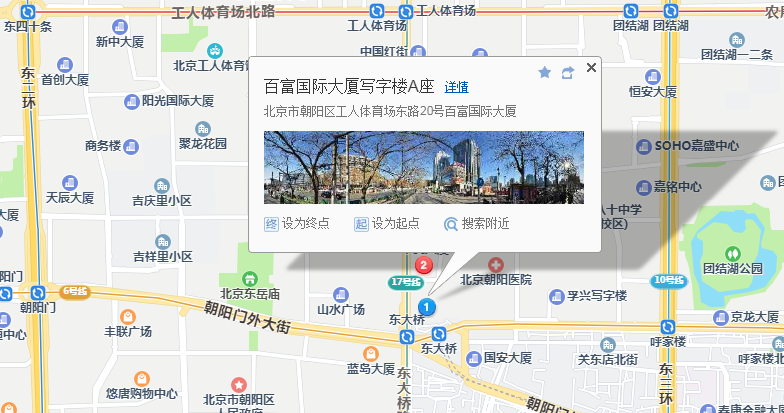This screenshot has width=784, height=413.
Task: Select the 东大桥 subway station icon
Action: click(x=439, y=334)
